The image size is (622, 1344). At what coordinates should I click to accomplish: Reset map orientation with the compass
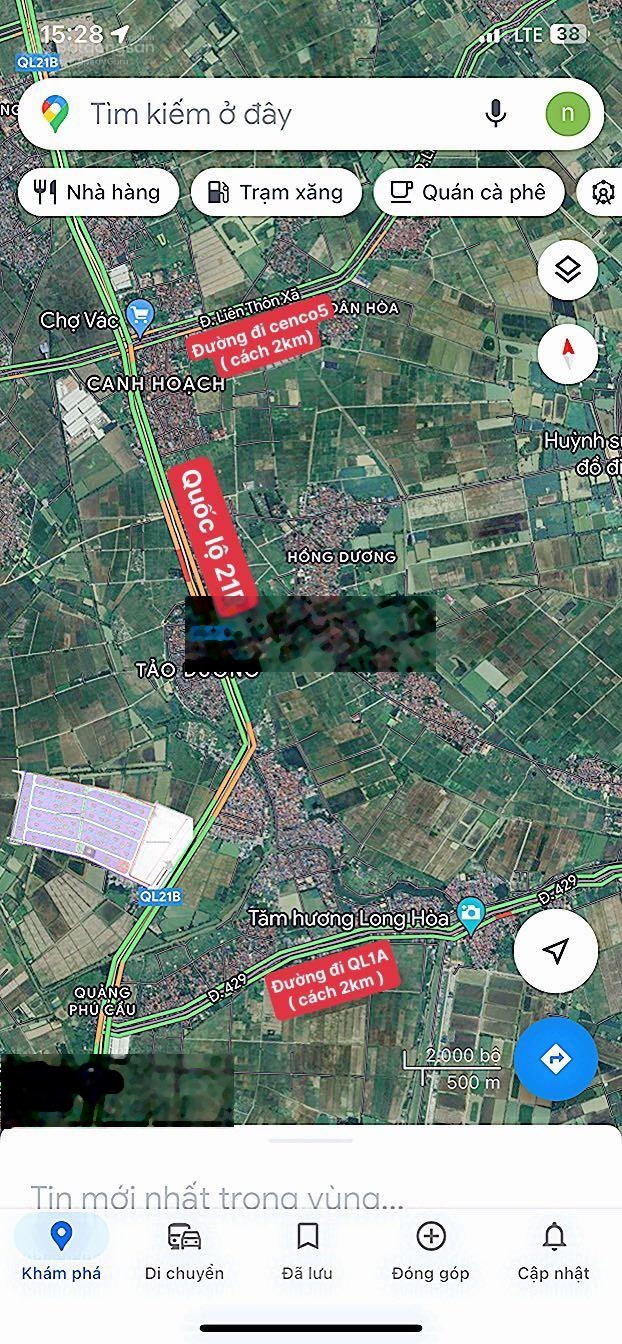567,353
